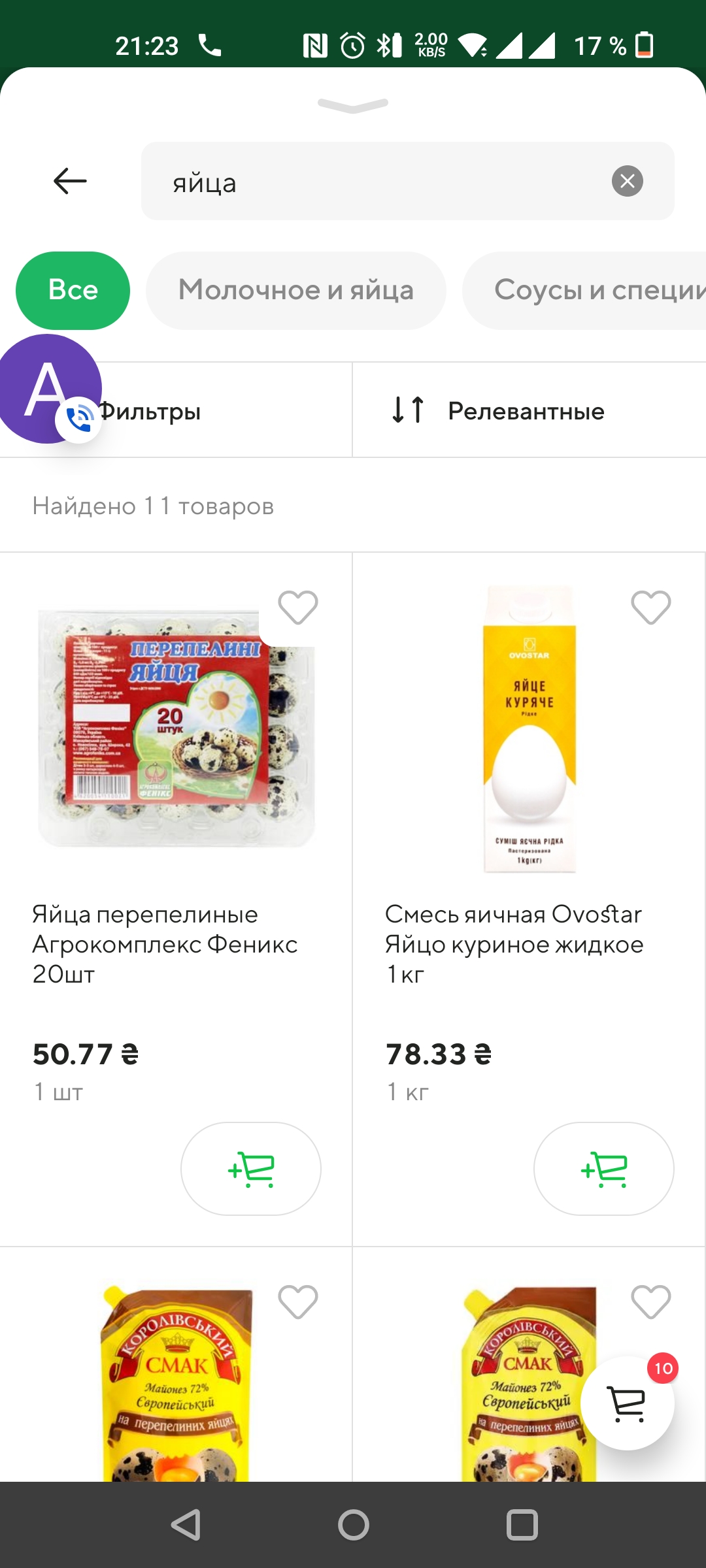Add quail eggs 20шт to cart
This screenshot has width=706, height=1568.
(250, 1169)
